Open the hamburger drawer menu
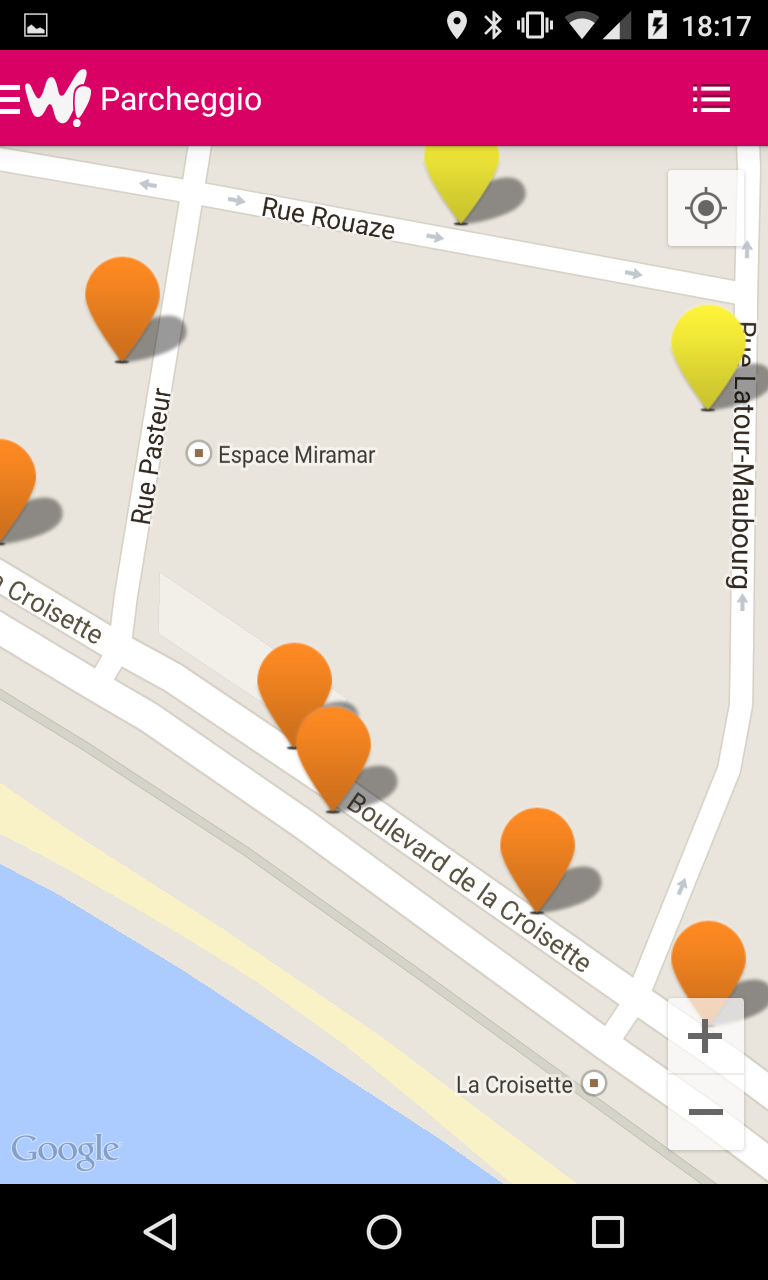This screenshot has height=1280, width=768. pos(10,99)
